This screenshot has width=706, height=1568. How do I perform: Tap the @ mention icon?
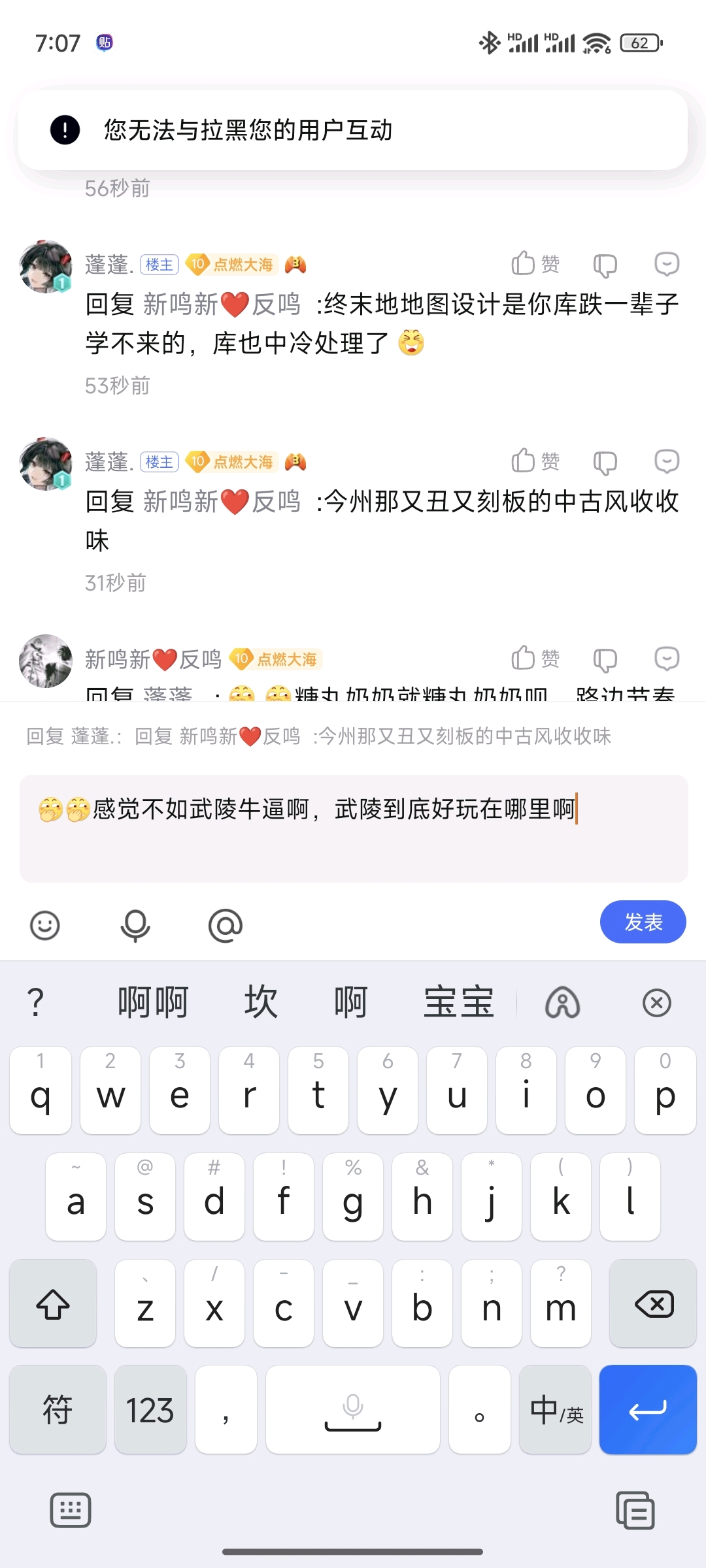(226, 925)
